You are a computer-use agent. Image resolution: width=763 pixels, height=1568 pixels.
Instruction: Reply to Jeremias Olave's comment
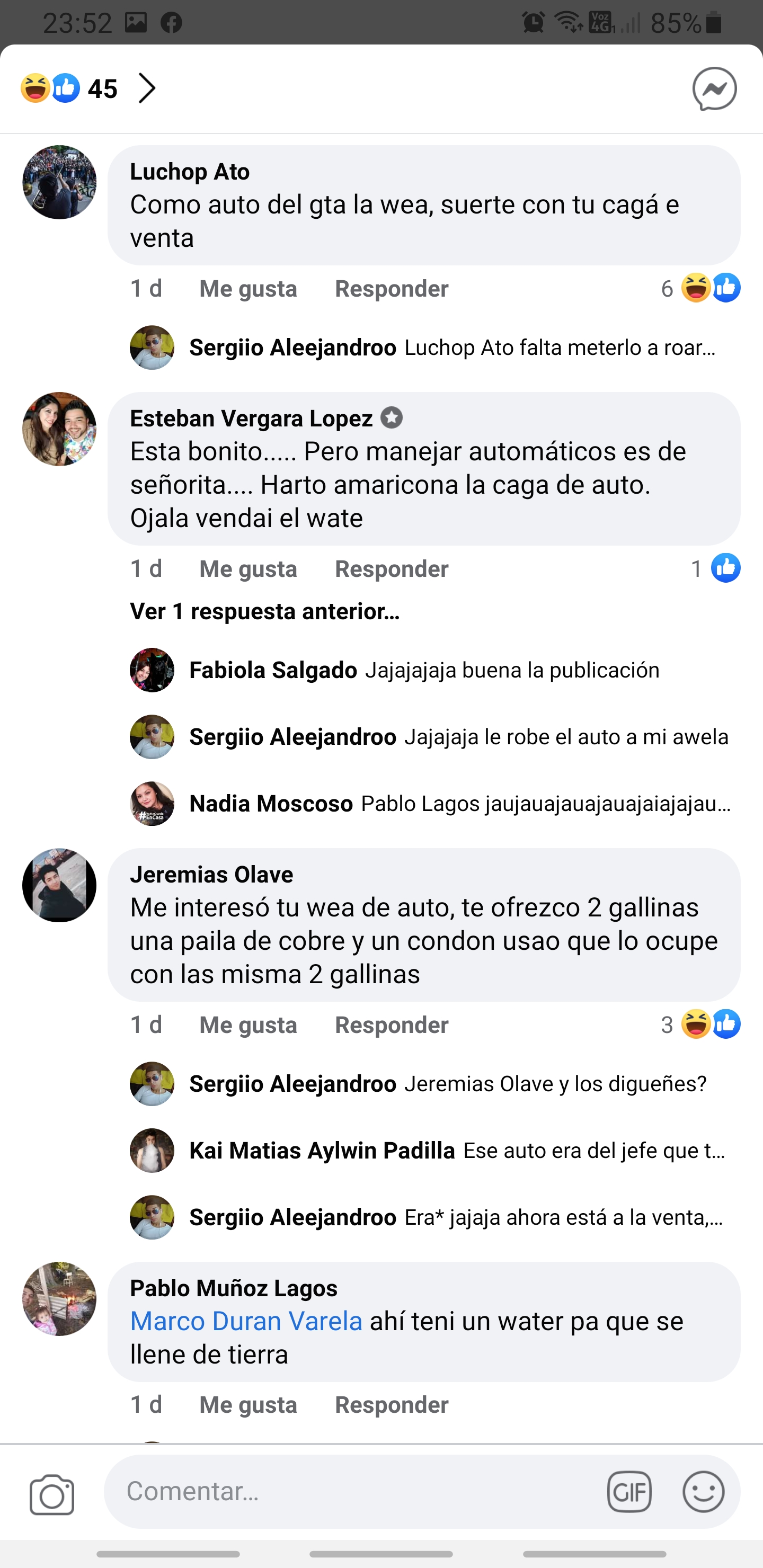[x=391, y=1025]
